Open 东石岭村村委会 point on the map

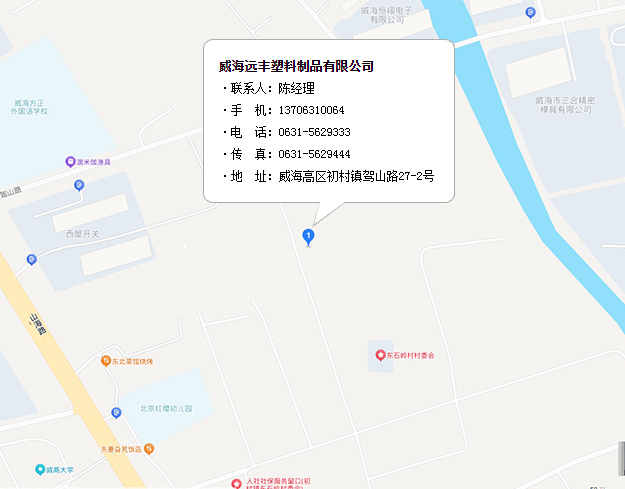380,355
